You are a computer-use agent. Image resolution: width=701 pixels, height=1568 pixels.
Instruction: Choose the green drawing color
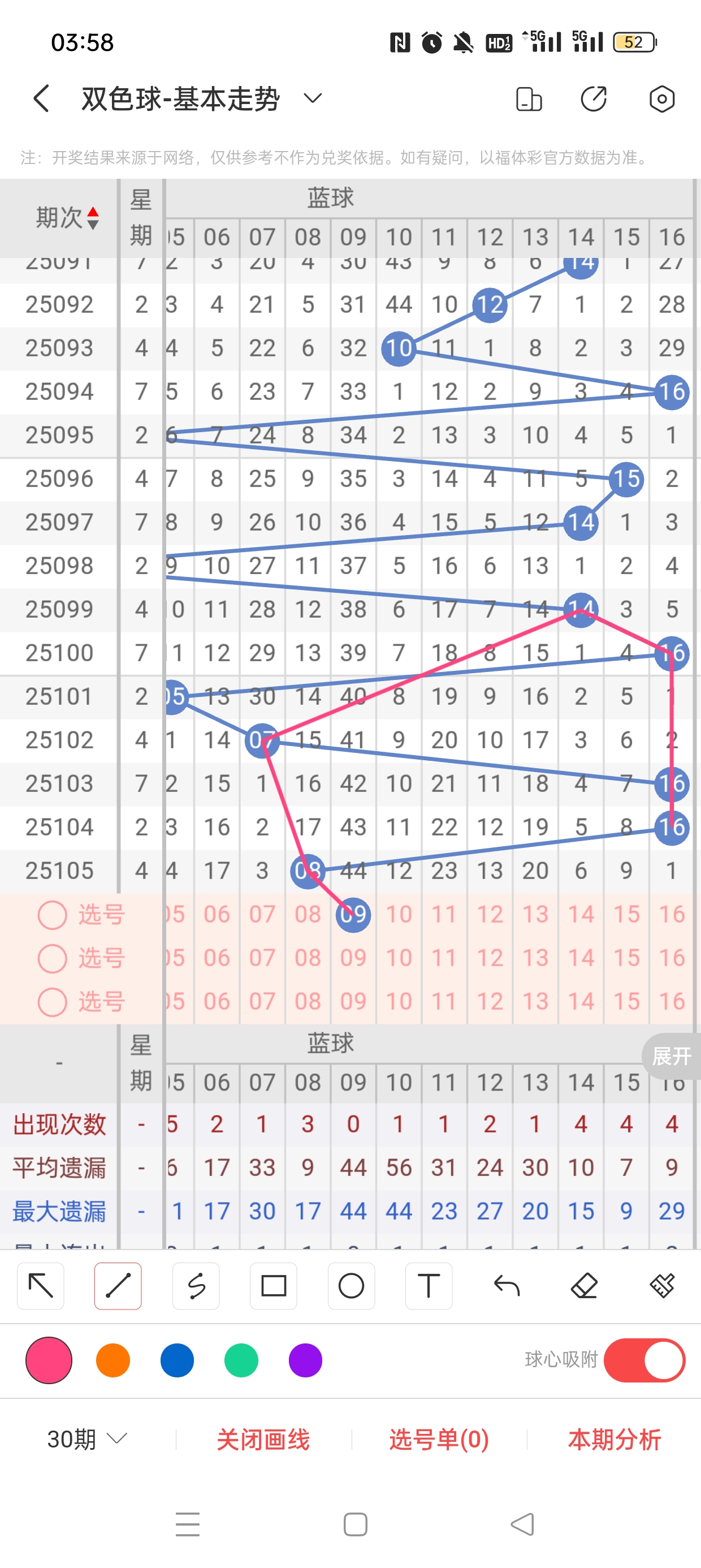[x=241, y=1360]
